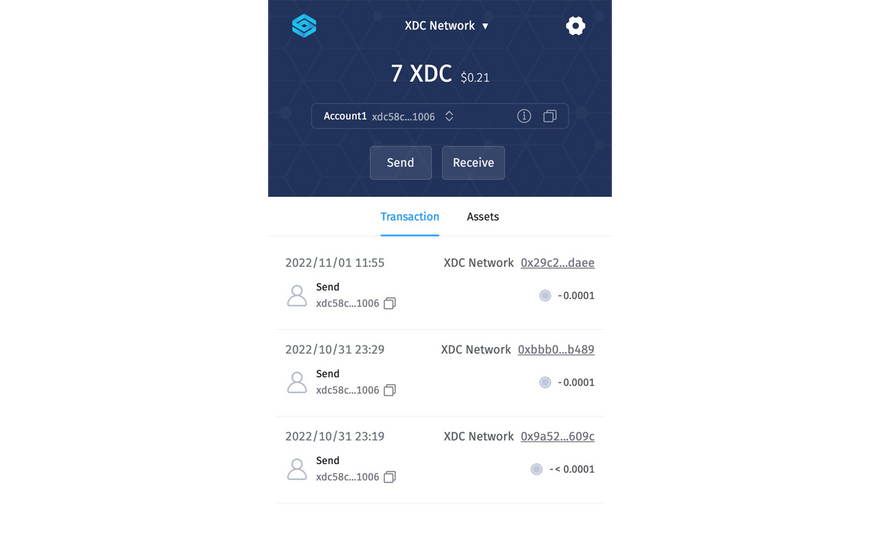880x550 pixels.
Task: Copy address in the 2022/10/31 23:19 transaction
Action: 391,478
